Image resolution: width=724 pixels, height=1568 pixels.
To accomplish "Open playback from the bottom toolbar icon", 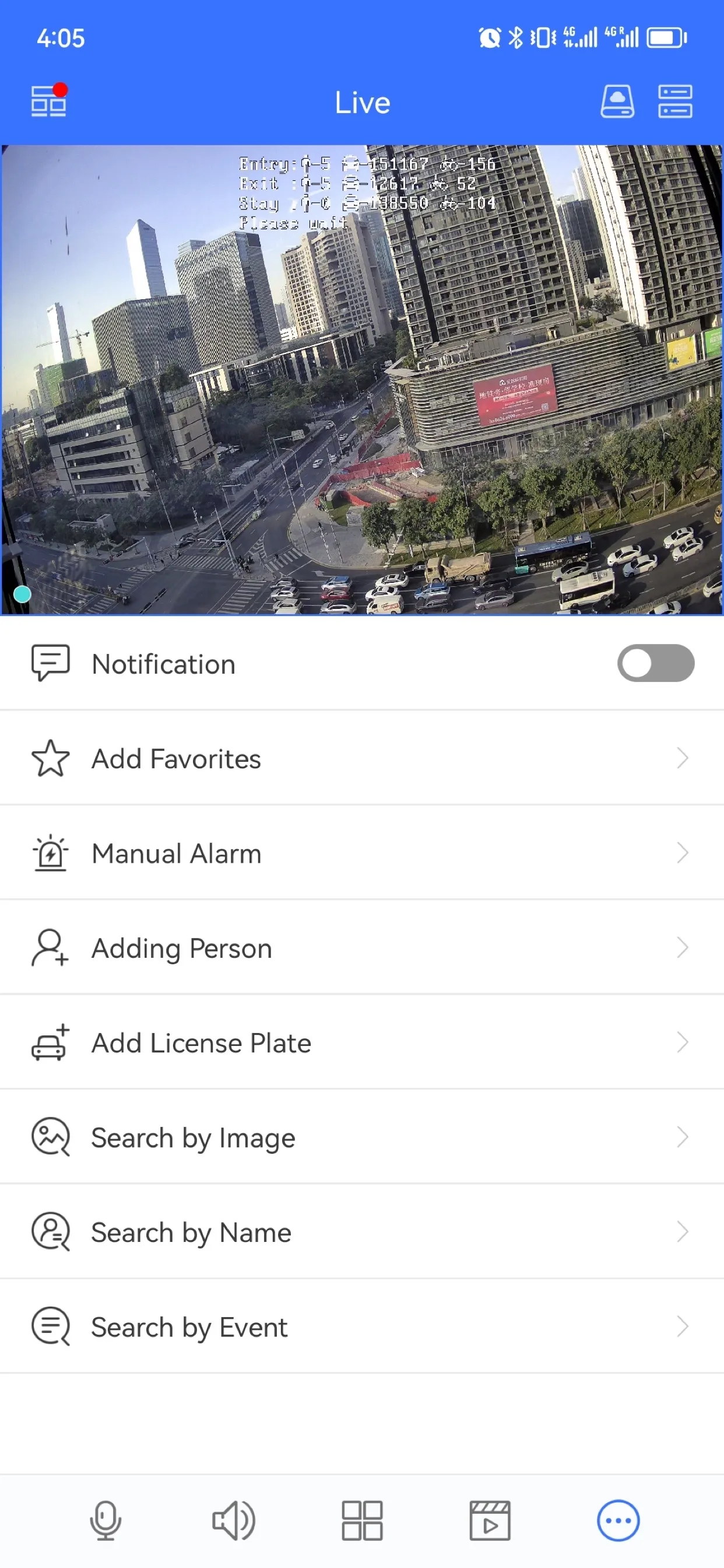I will pos(490,1520).
